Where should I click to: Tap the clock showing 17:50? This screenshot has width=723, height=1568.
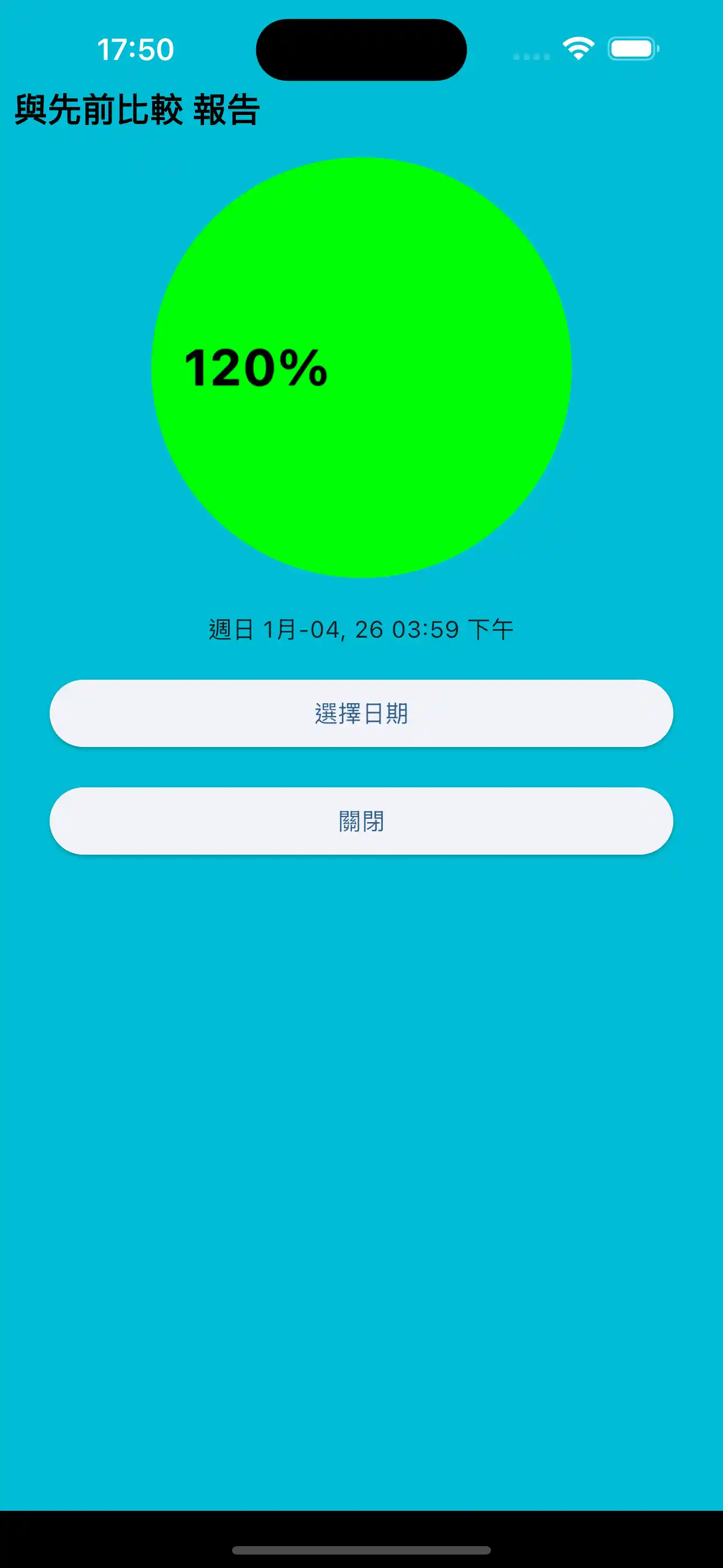[x=135, y=50]
